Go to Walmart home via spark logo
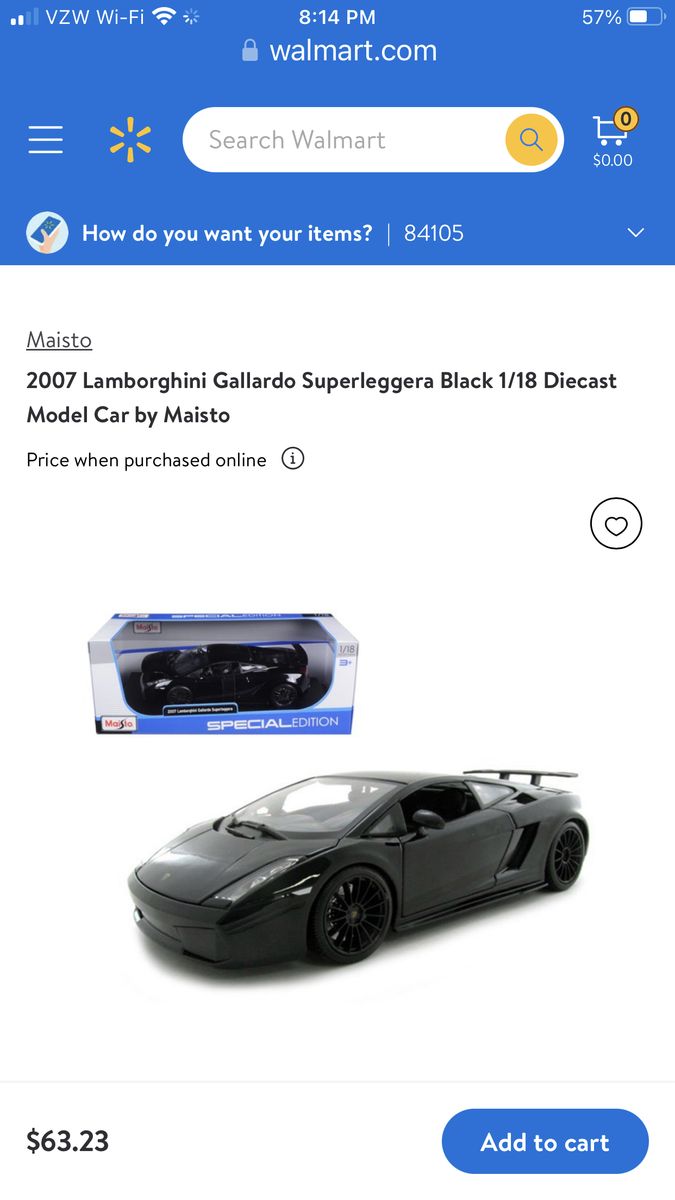This screenshot has width=675, height=1200. [x=130, y=140]
